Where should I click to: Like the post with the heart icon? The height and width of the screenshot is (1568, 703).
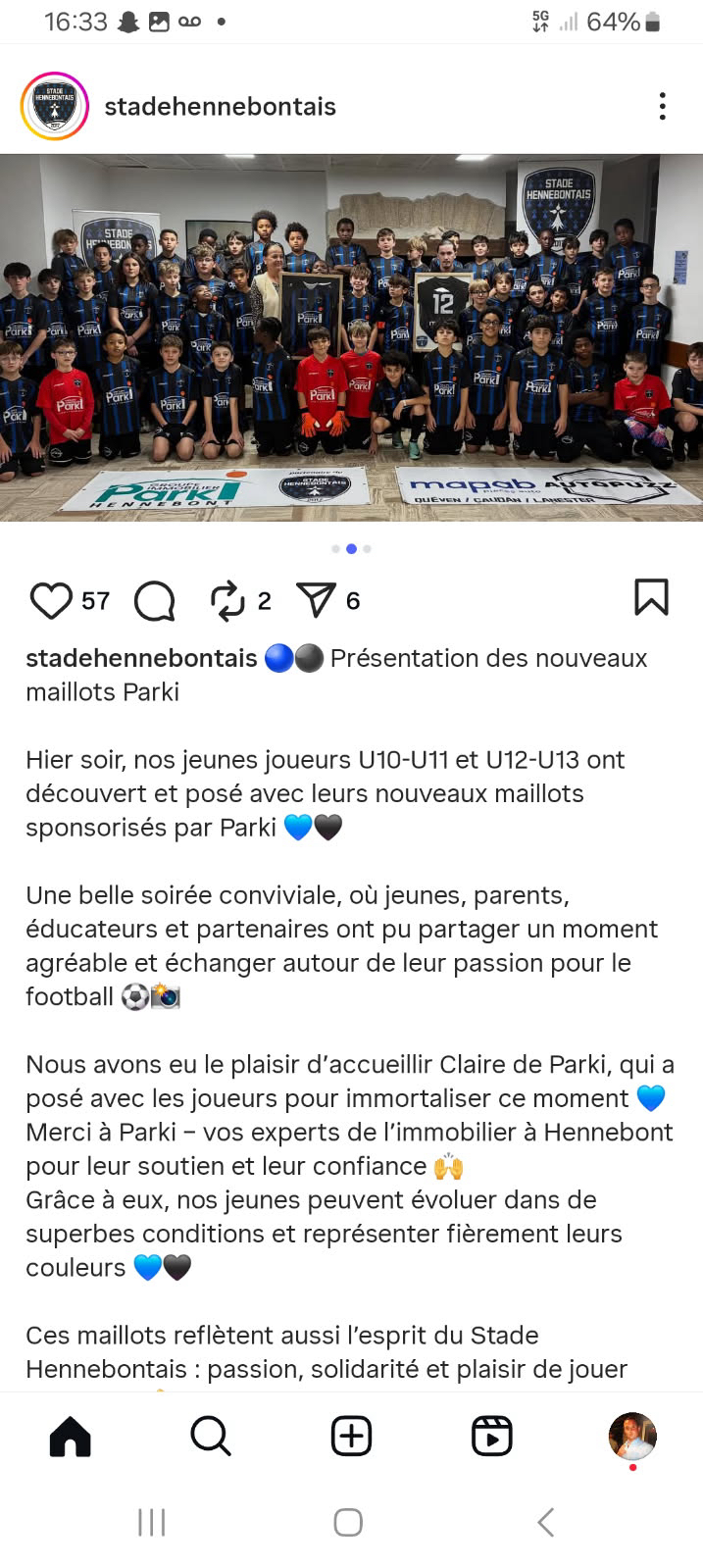(x=51, y=600)
